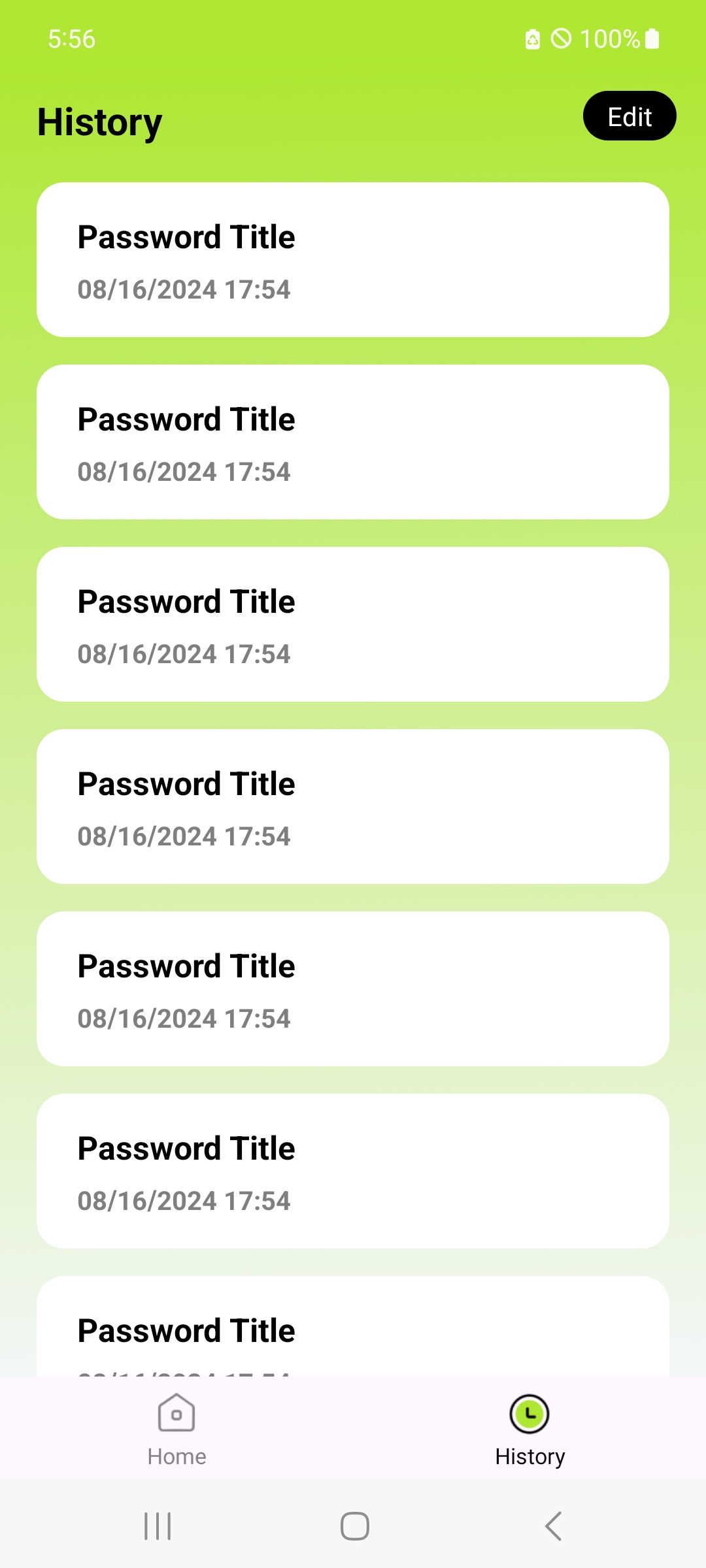
Task: Select the History tab in the bottom bar
Action: point(529,1429)
